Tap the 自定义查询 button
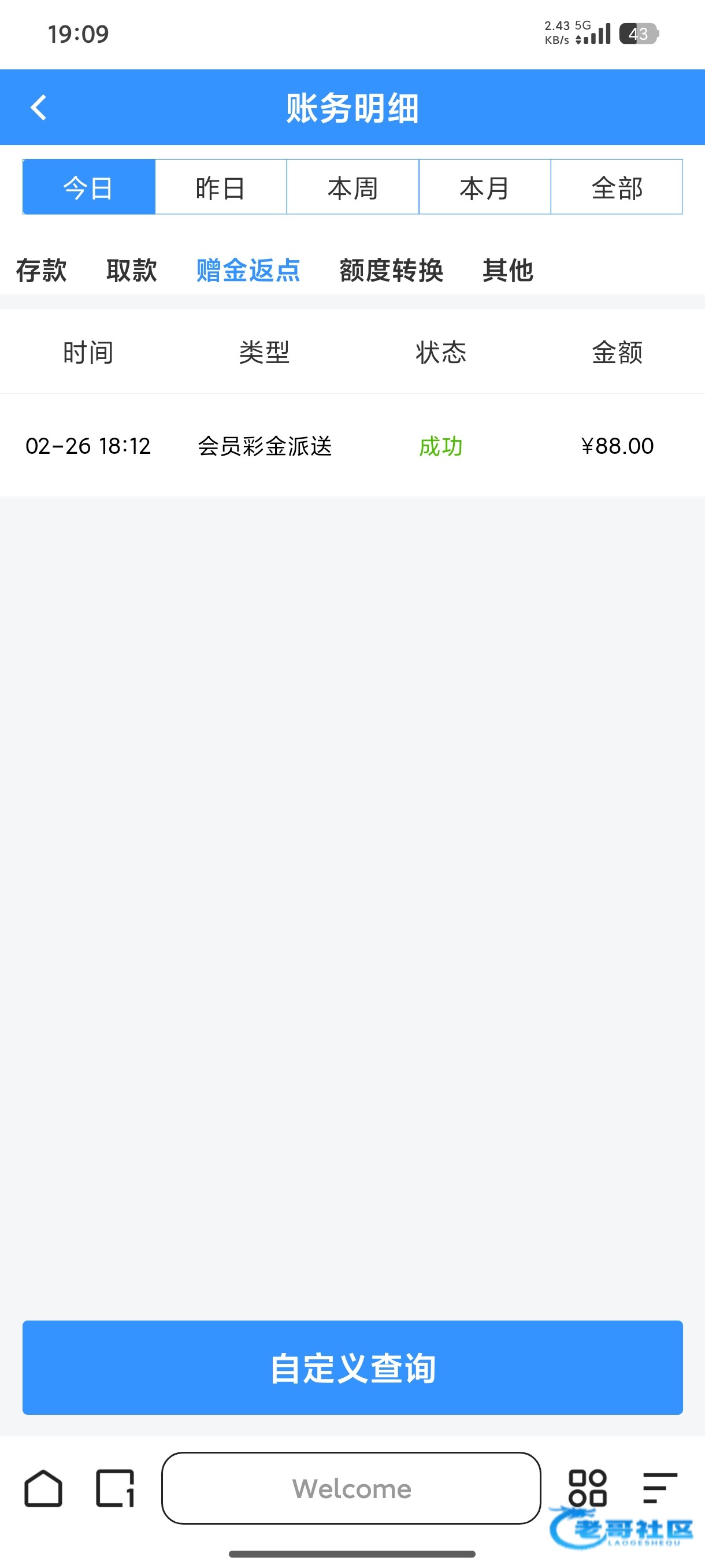This screenshot has width=705, height=1568. pos(353,1368)
